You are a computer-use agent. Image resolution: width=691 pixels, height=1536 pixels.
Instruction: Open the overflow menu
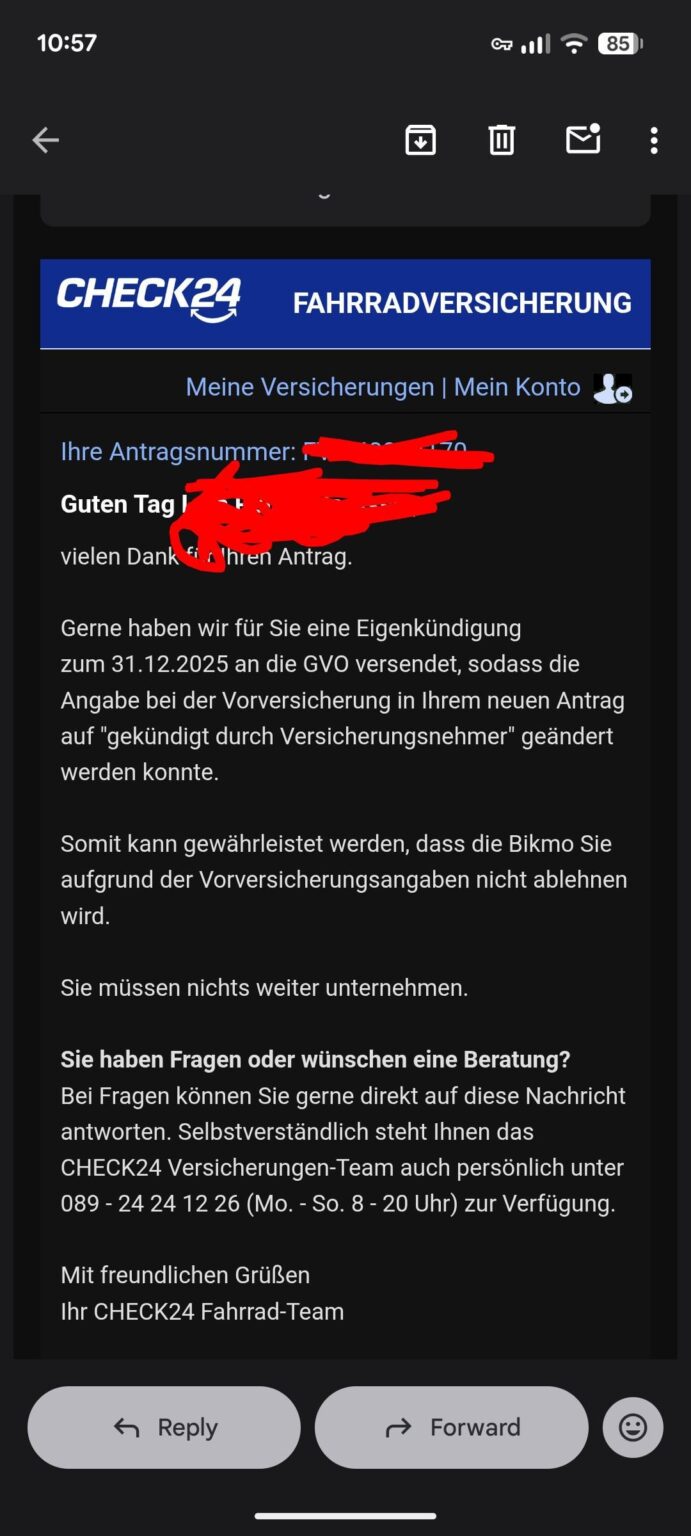coord(654,140)
